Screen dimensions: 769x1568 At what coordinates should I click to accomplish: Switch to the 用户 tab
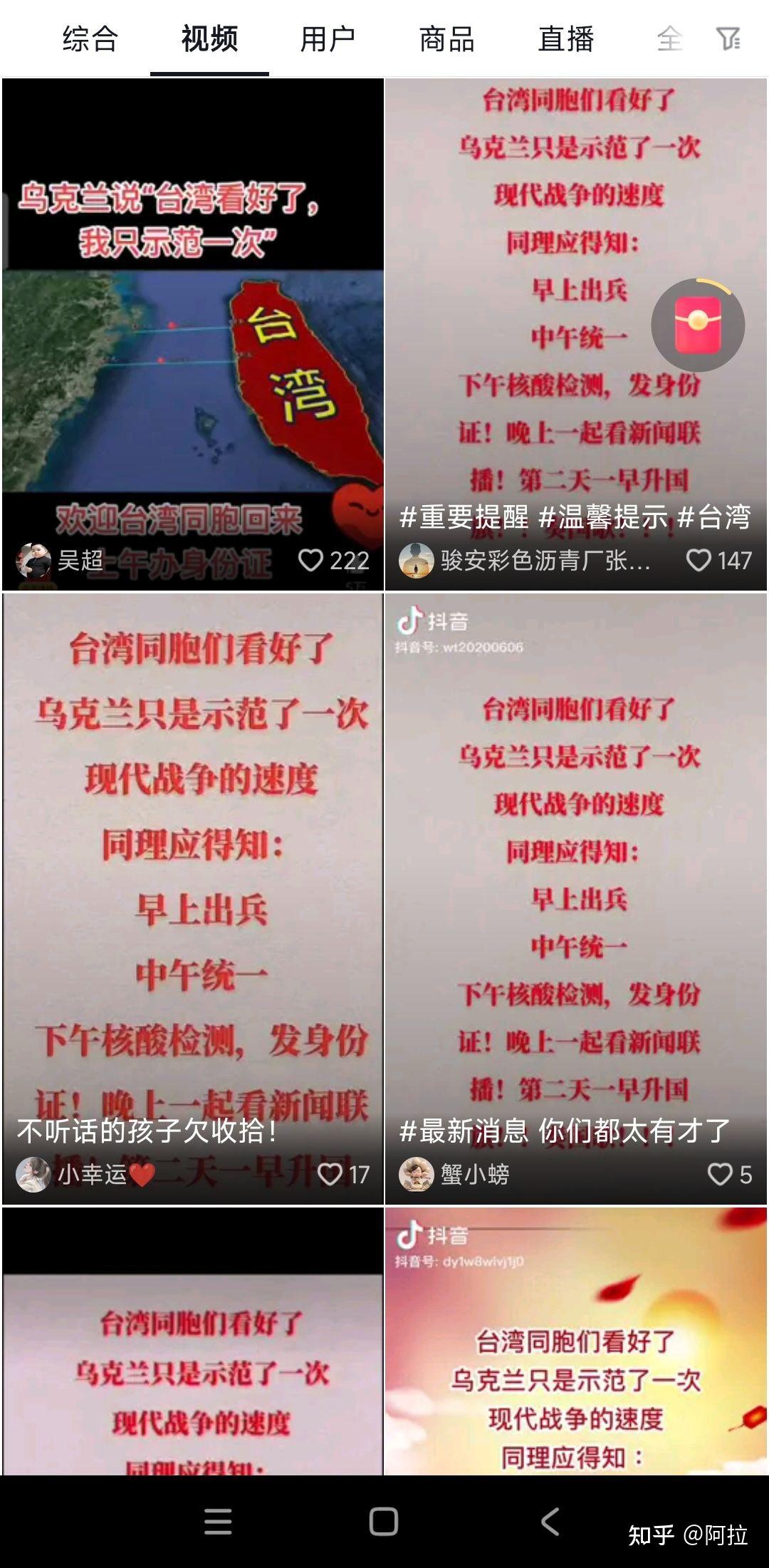(328, 39)
